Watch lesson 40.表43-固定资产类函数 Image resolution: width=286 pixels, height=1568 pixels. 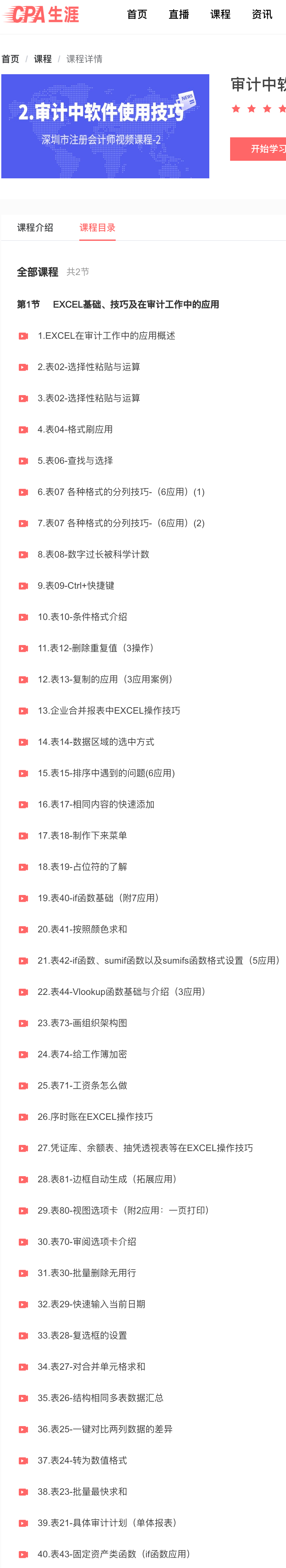click(x=113, y=1554)
